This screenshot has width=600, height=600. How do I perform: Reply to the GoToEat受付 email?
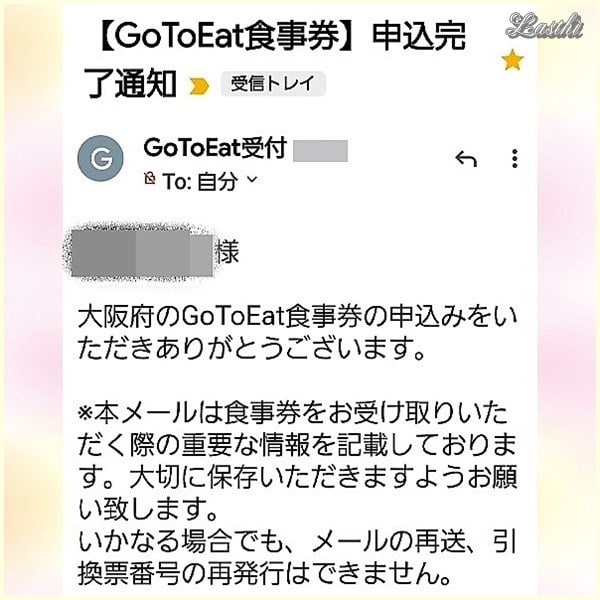pyautogui.click(x=466, y=158)
